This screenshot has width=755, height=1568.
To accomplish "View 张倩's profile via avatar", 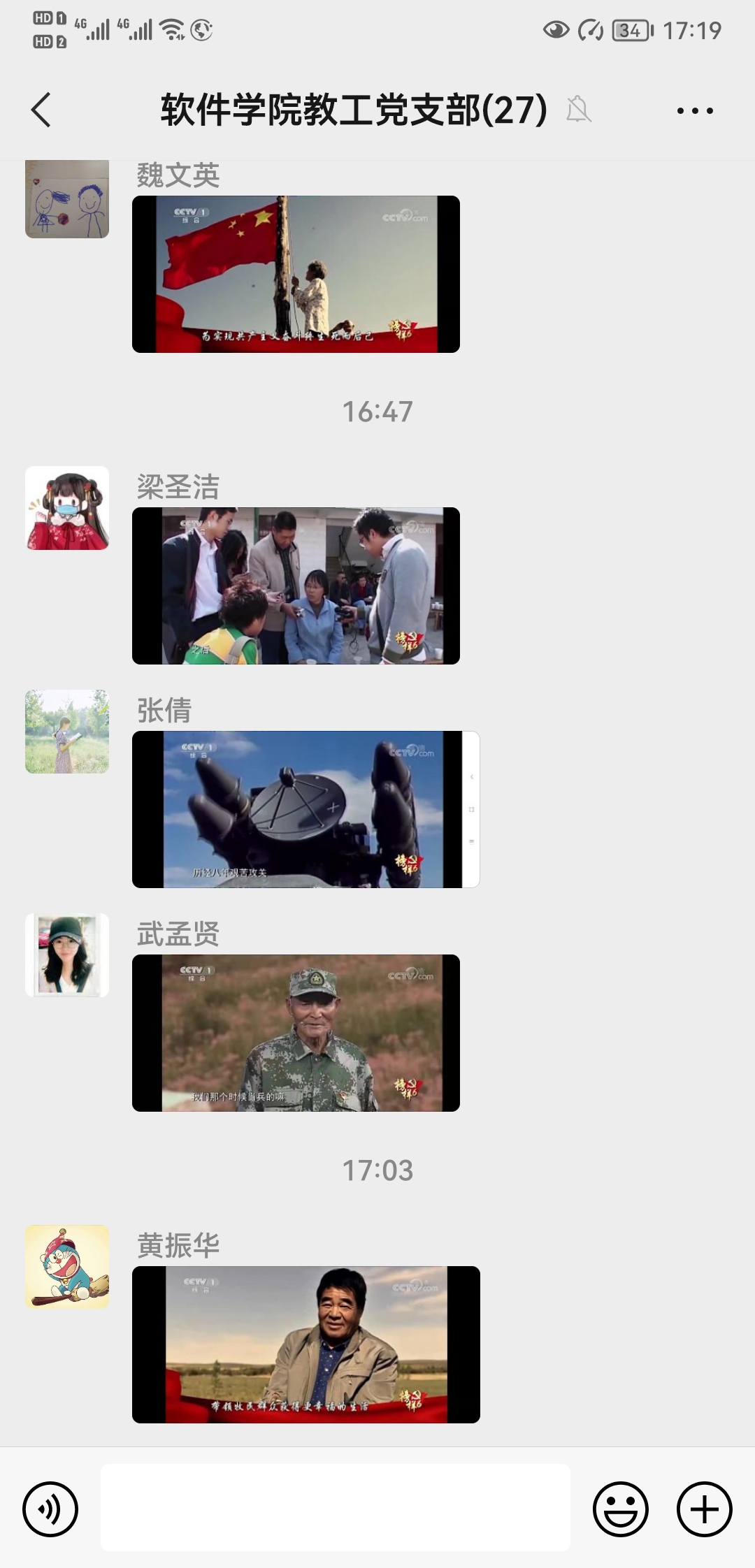I will [67, 732].
